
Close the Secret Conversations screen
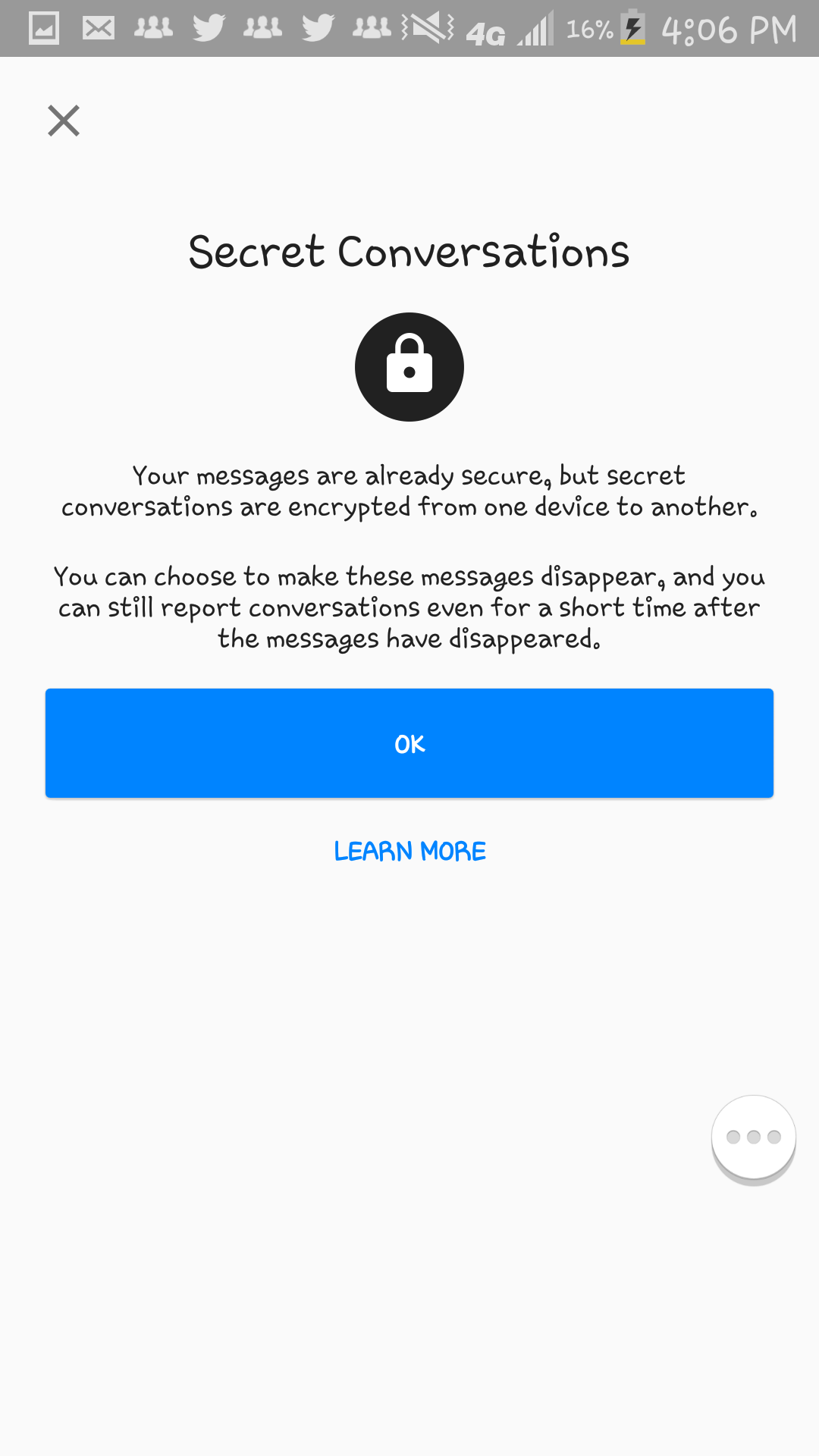(x=64, y=121)
